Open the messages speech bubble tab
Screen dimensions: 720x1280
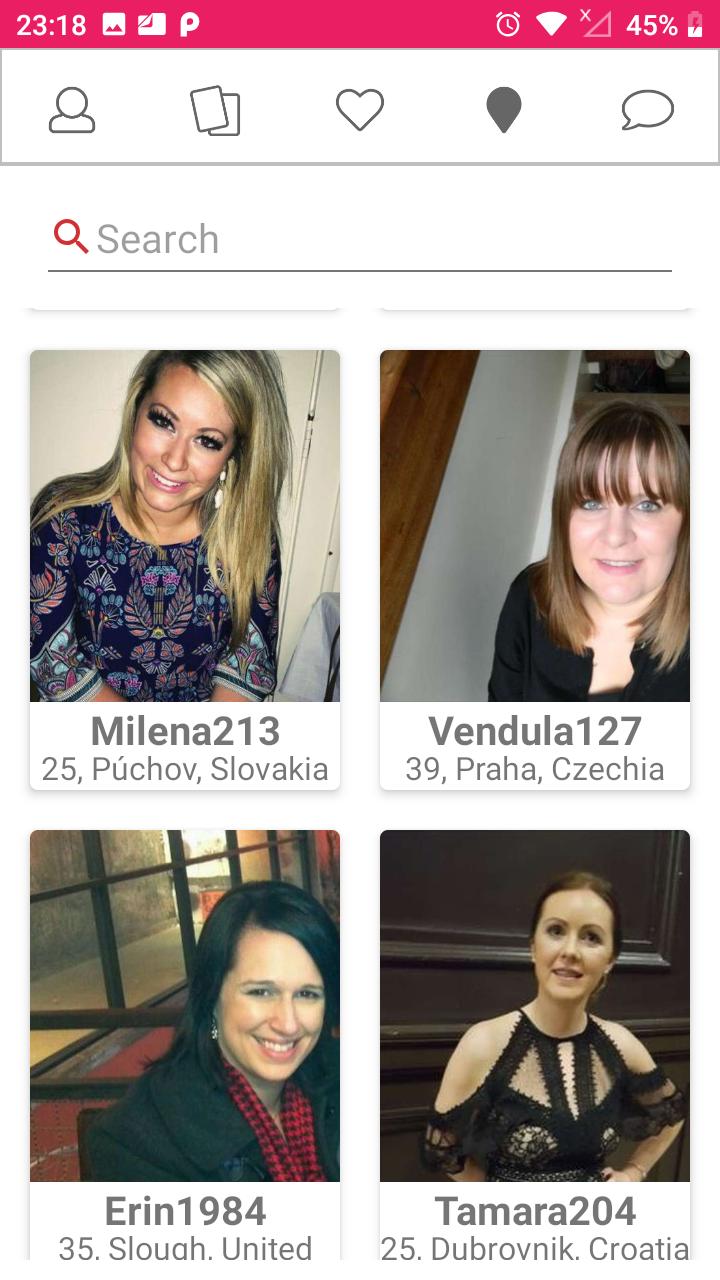pyautogui.click(x=647, y=110)
